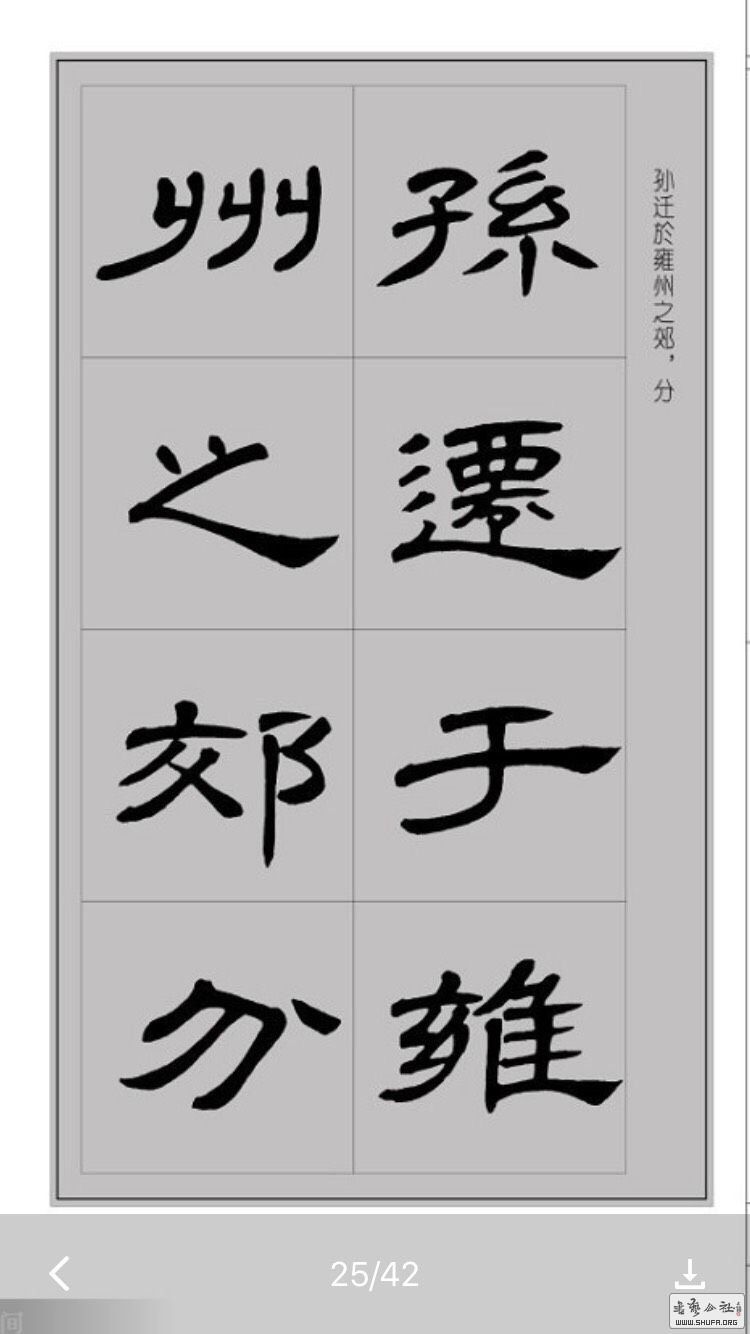Tap the back arrow

pyautogui.click(x=60, y=1273)
